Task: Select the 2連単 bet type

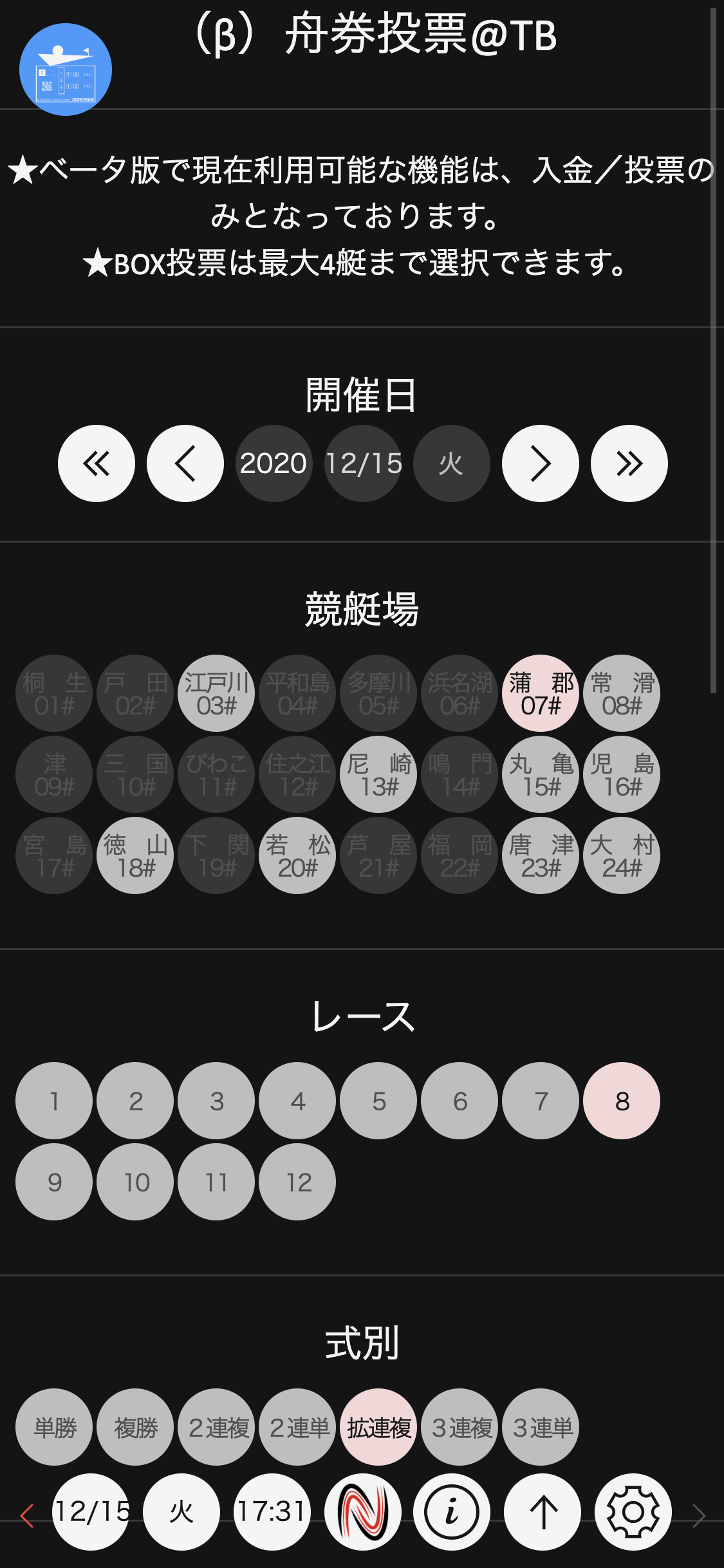Action: click(297, 1427)
